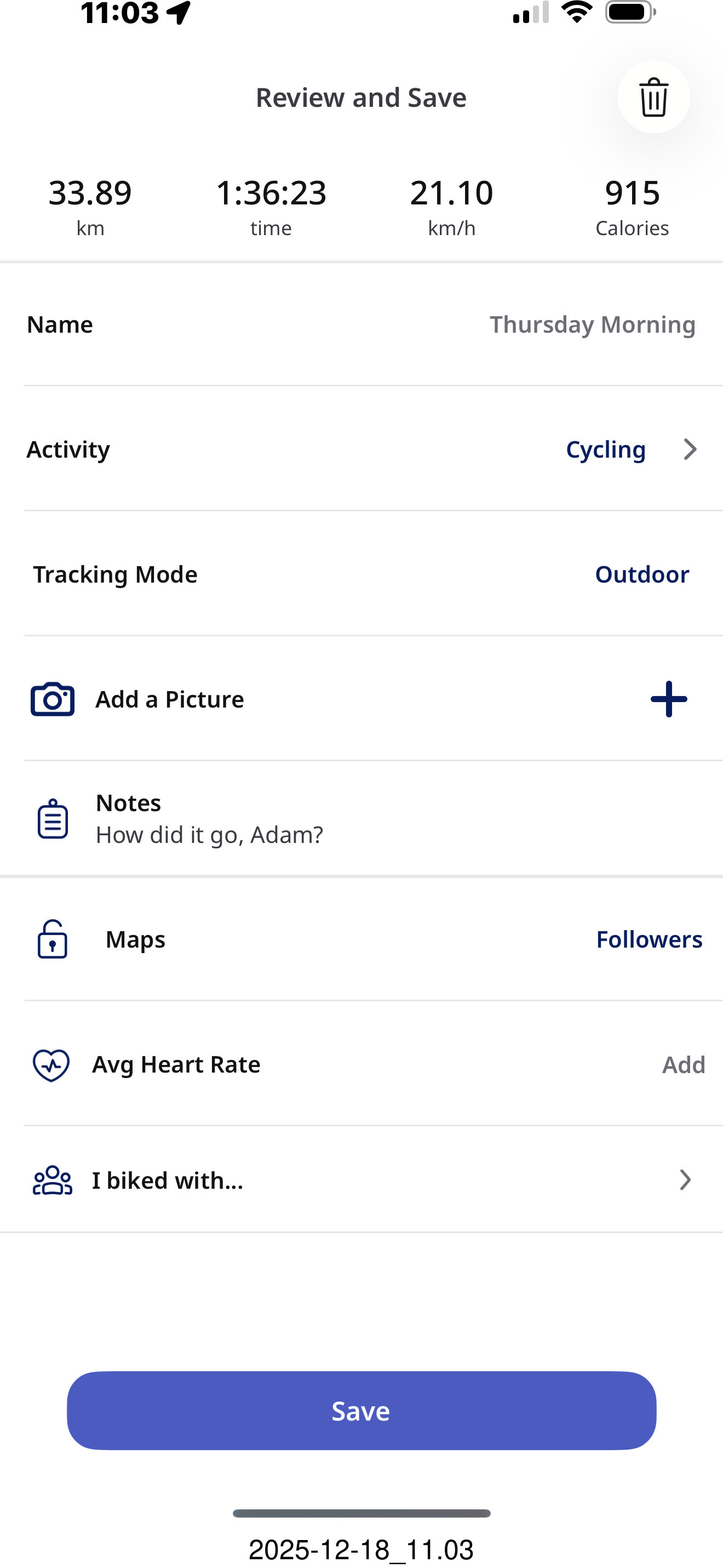Add a picture with the plus icon
The width and height of the screenshot is (723, 1568).
(668, 699)
